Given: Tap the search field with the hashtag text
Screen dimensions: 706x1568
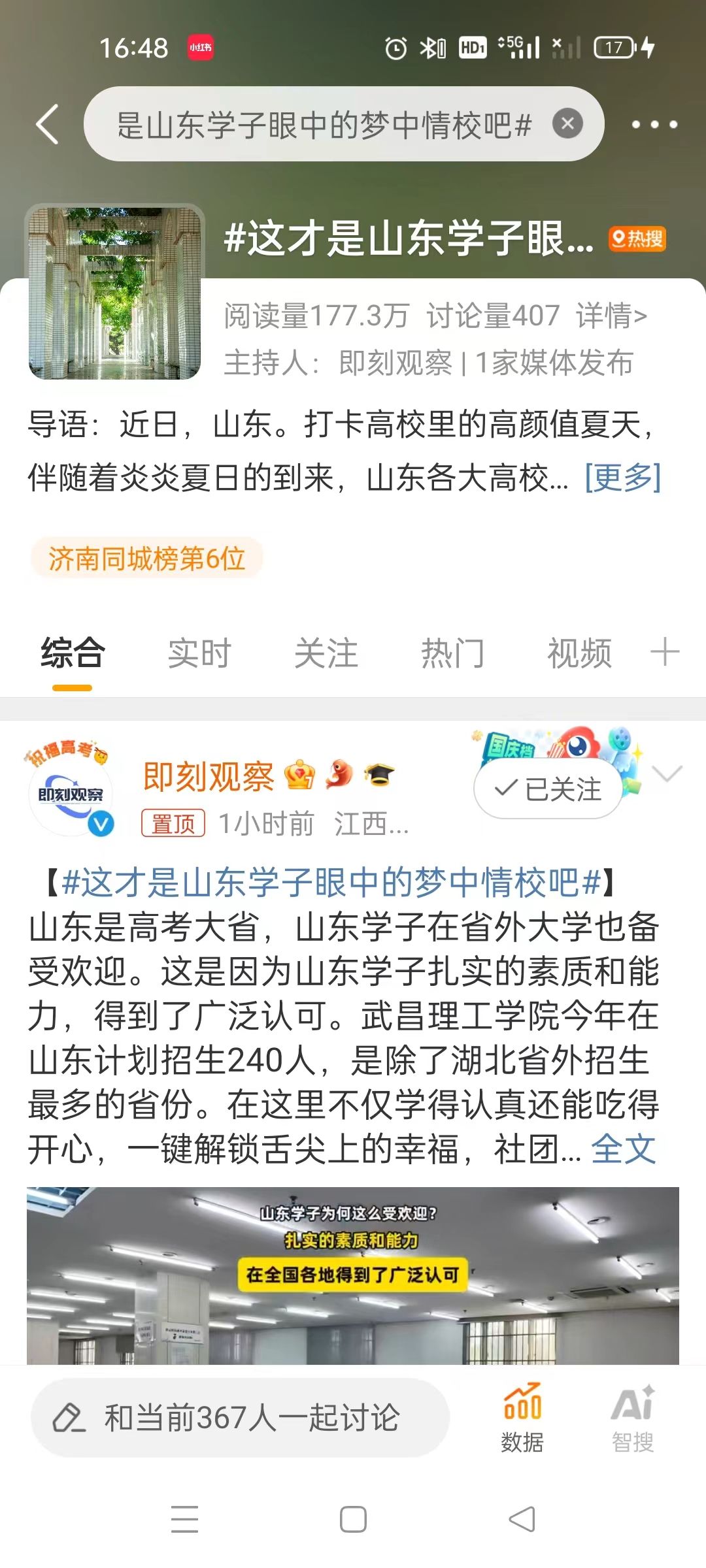Looking at the screenshot, I should [324, 124].
